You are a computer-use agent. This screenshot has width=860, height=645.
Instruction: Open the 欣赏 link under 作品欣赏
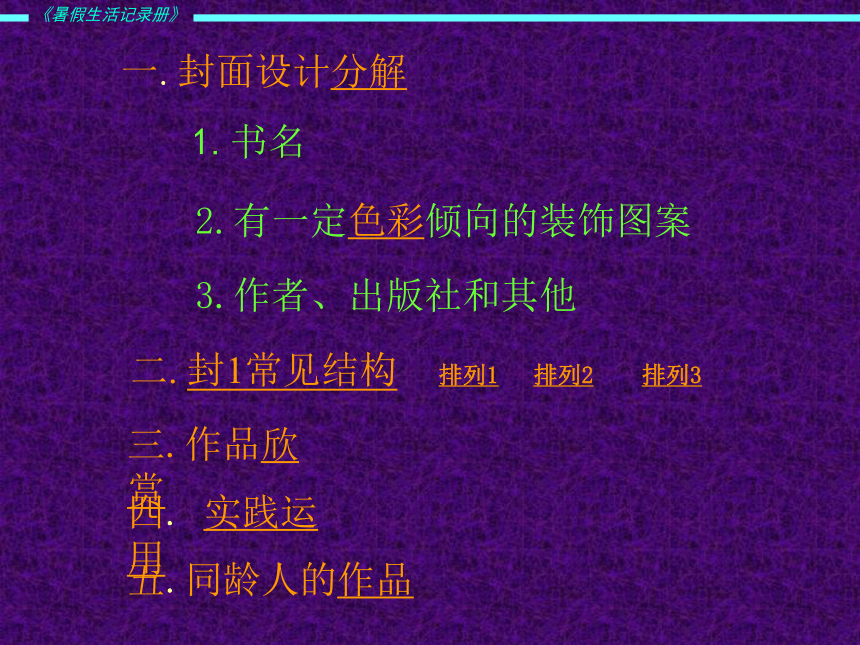(280, 446)
